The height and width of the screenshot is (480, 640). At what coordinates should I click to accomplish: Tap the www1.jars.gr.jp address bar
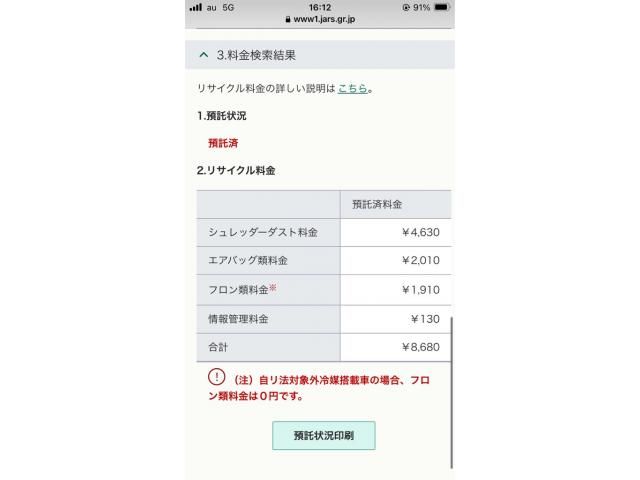click(x=322, y=18)
